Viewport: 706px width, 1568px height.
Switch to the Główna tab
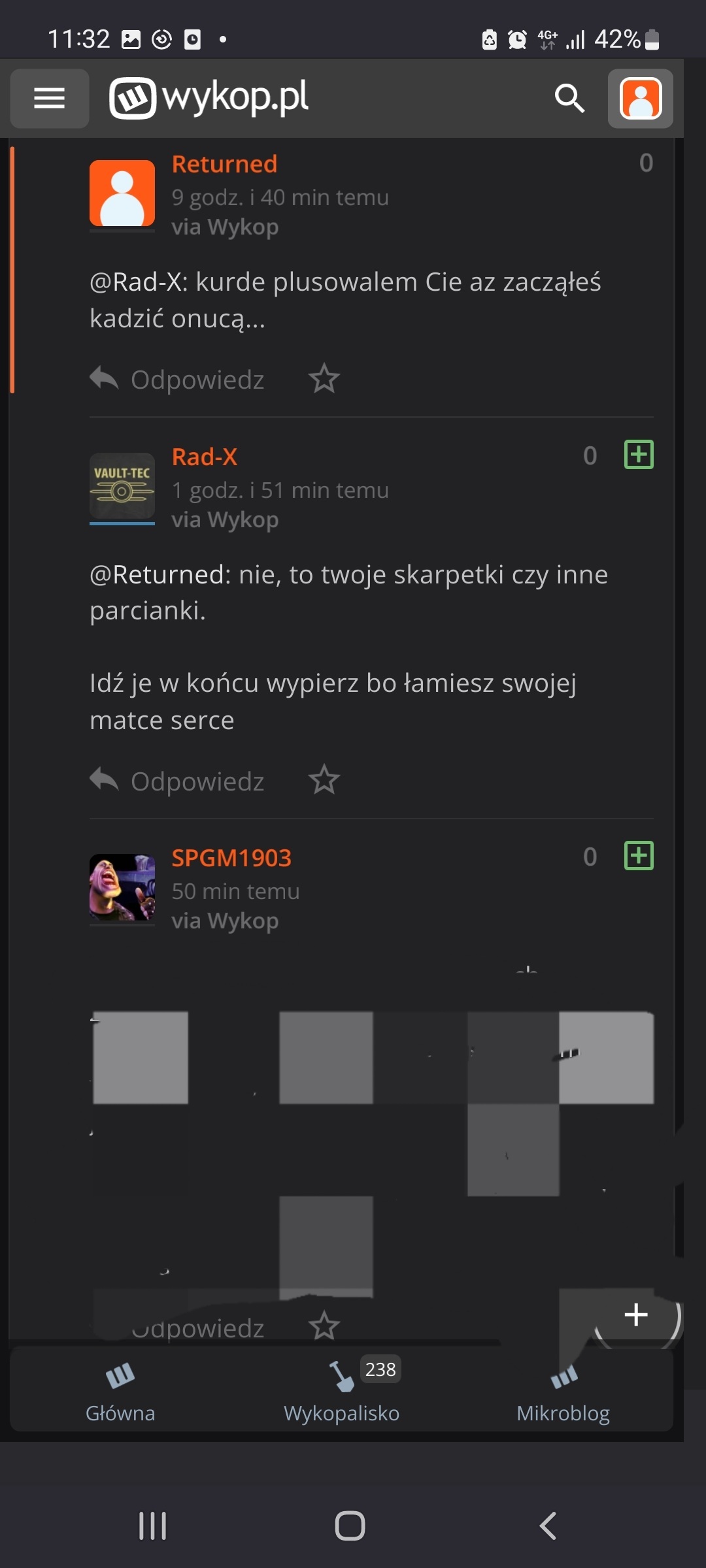tap(120, 1392)
